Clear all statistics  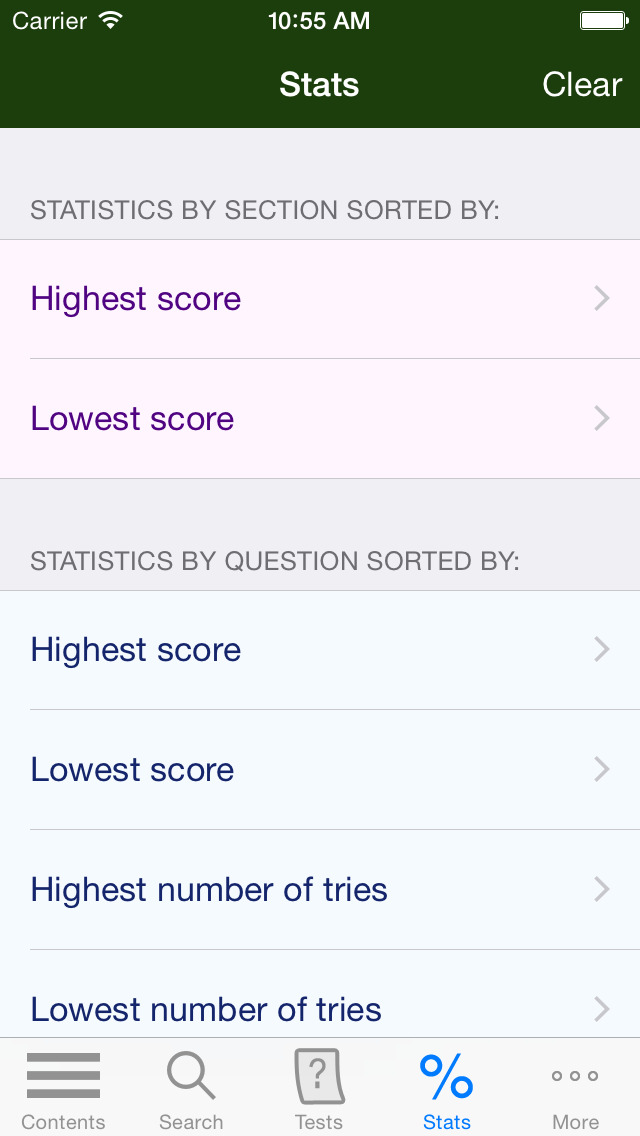coord(581,85)
